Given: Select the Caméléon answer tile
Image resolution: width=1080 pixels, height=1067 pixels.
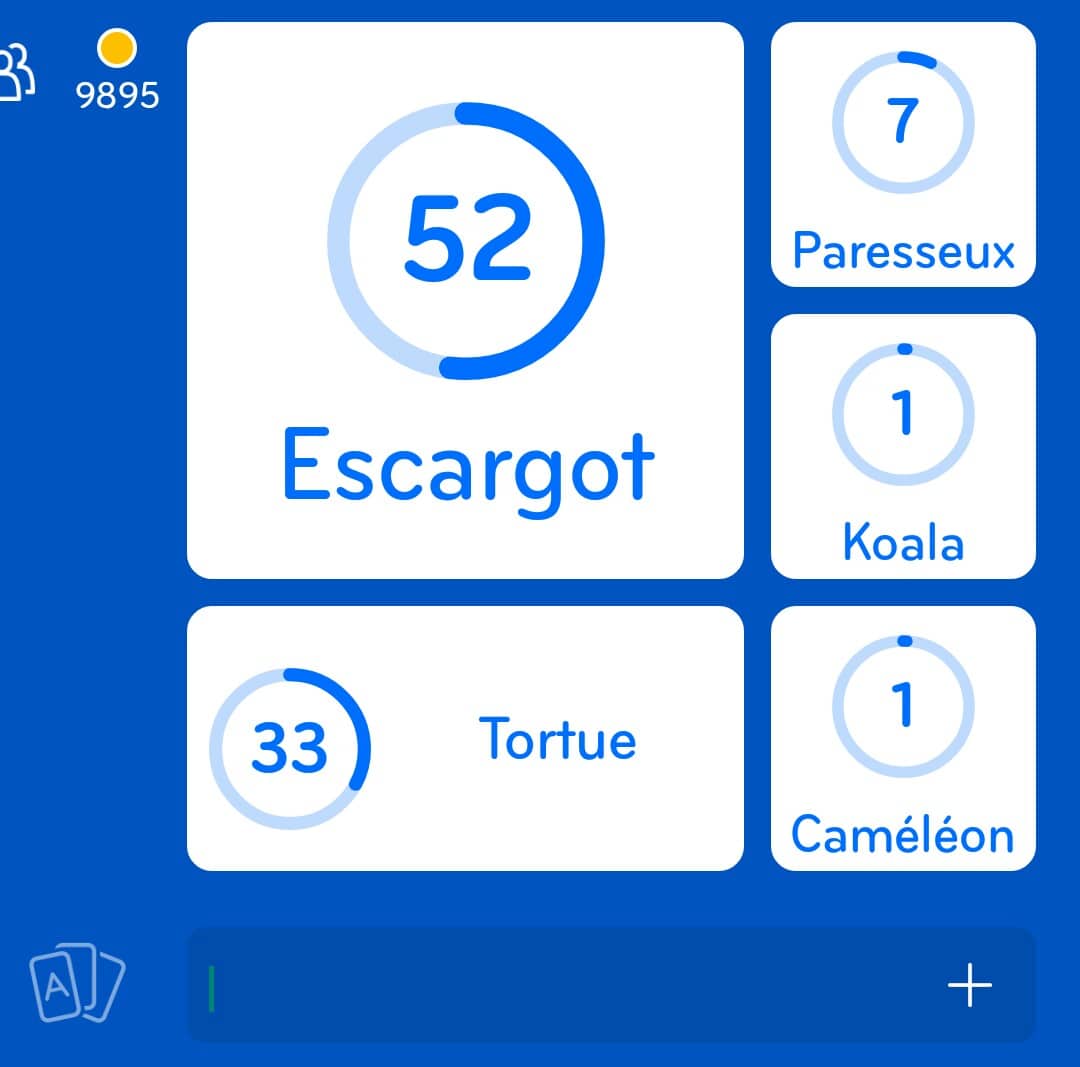Looking at the screenshot, I should (x=903, y=738).
